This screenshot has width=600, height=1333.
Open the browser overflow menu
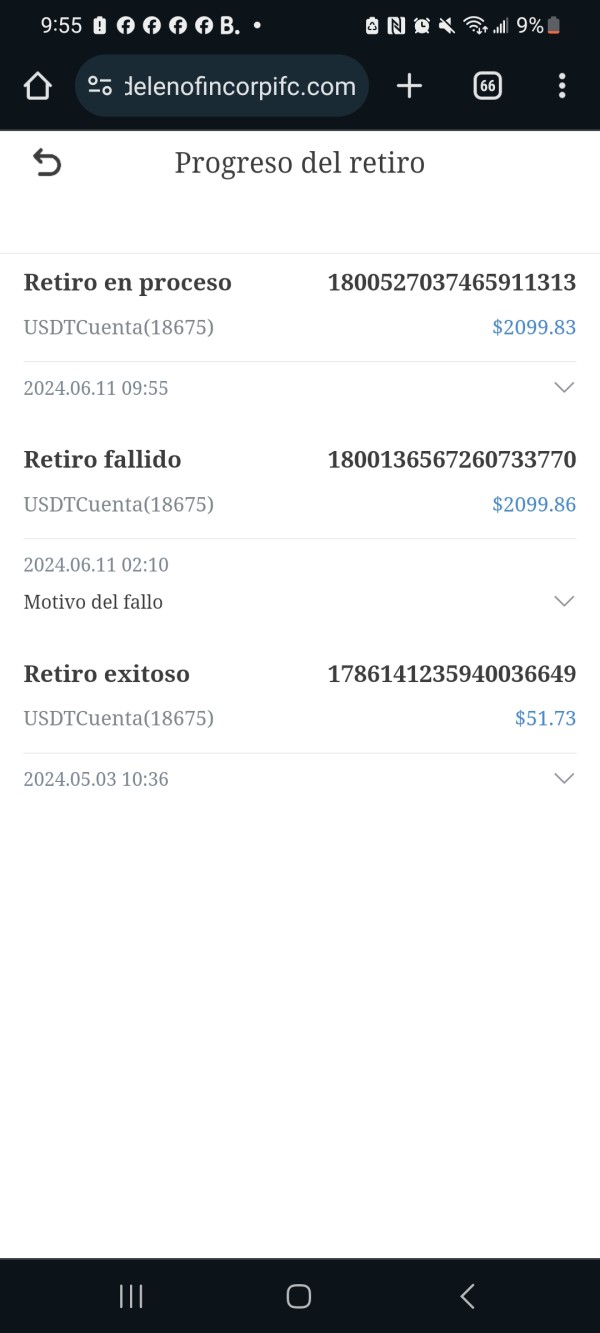562,87
